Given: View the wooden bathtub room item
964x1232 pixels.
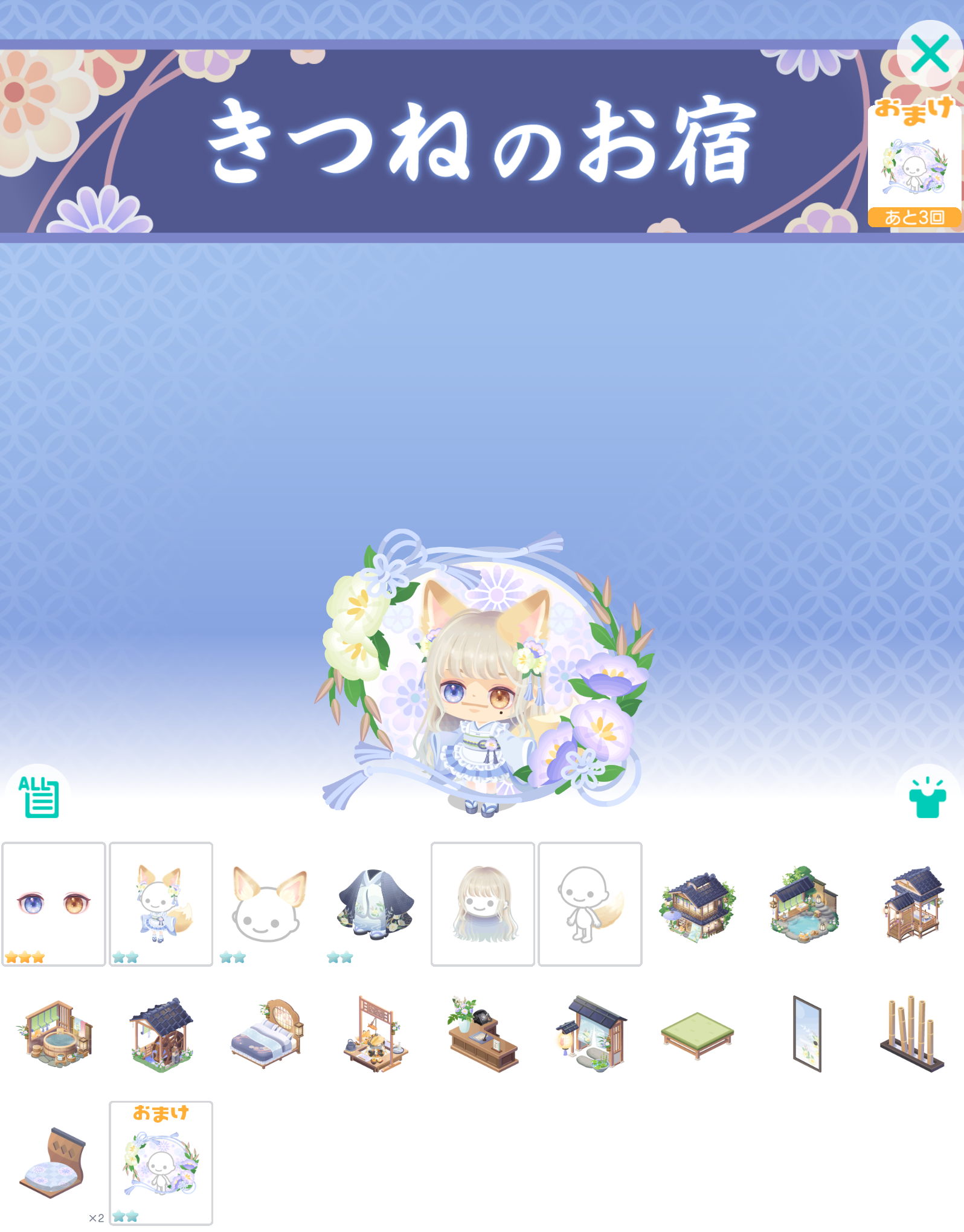Looking at the screenshot, I should (x=57, y=1033).
